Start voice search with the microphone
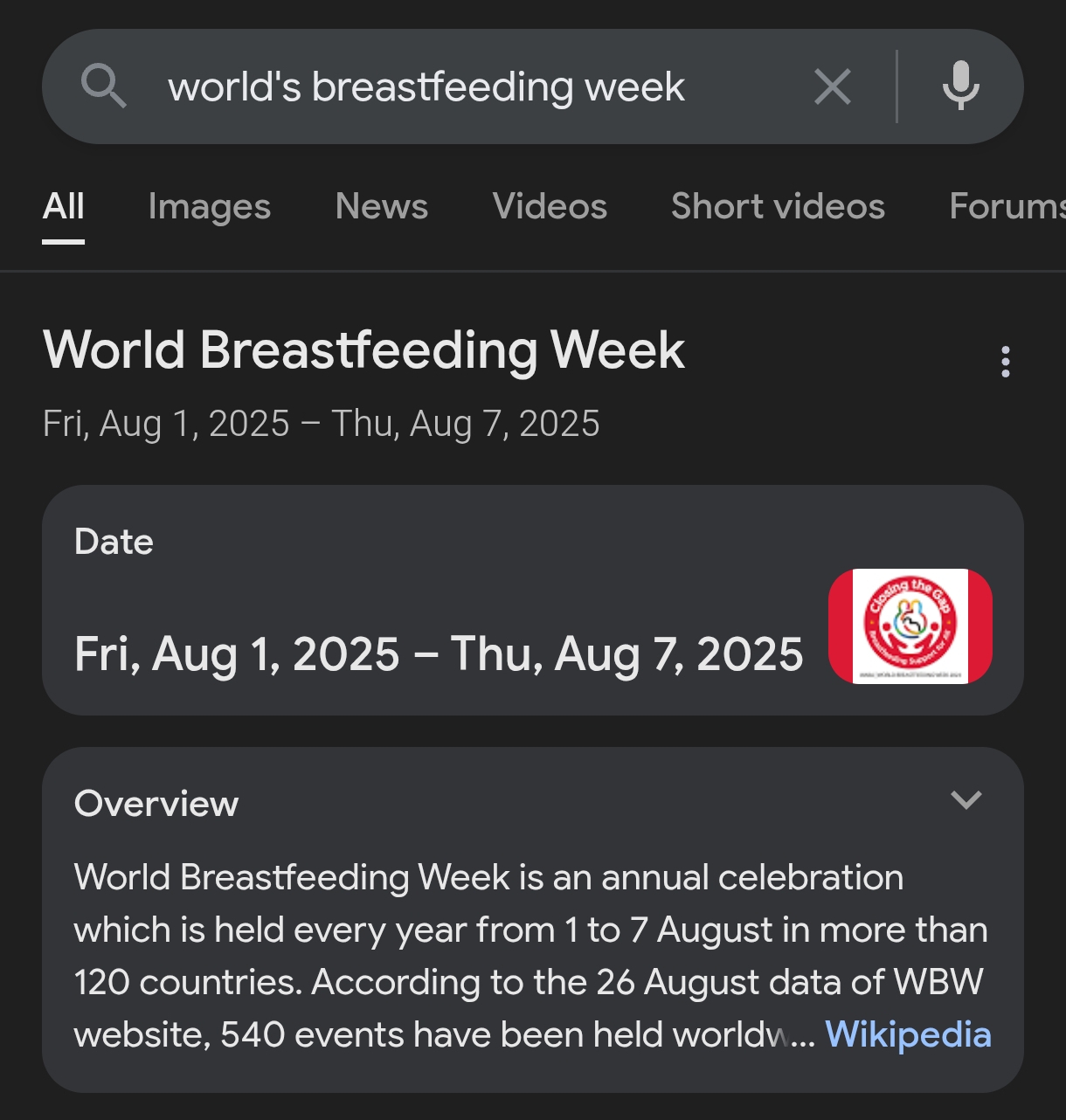1066x1120 pixels. pos(960,87)
